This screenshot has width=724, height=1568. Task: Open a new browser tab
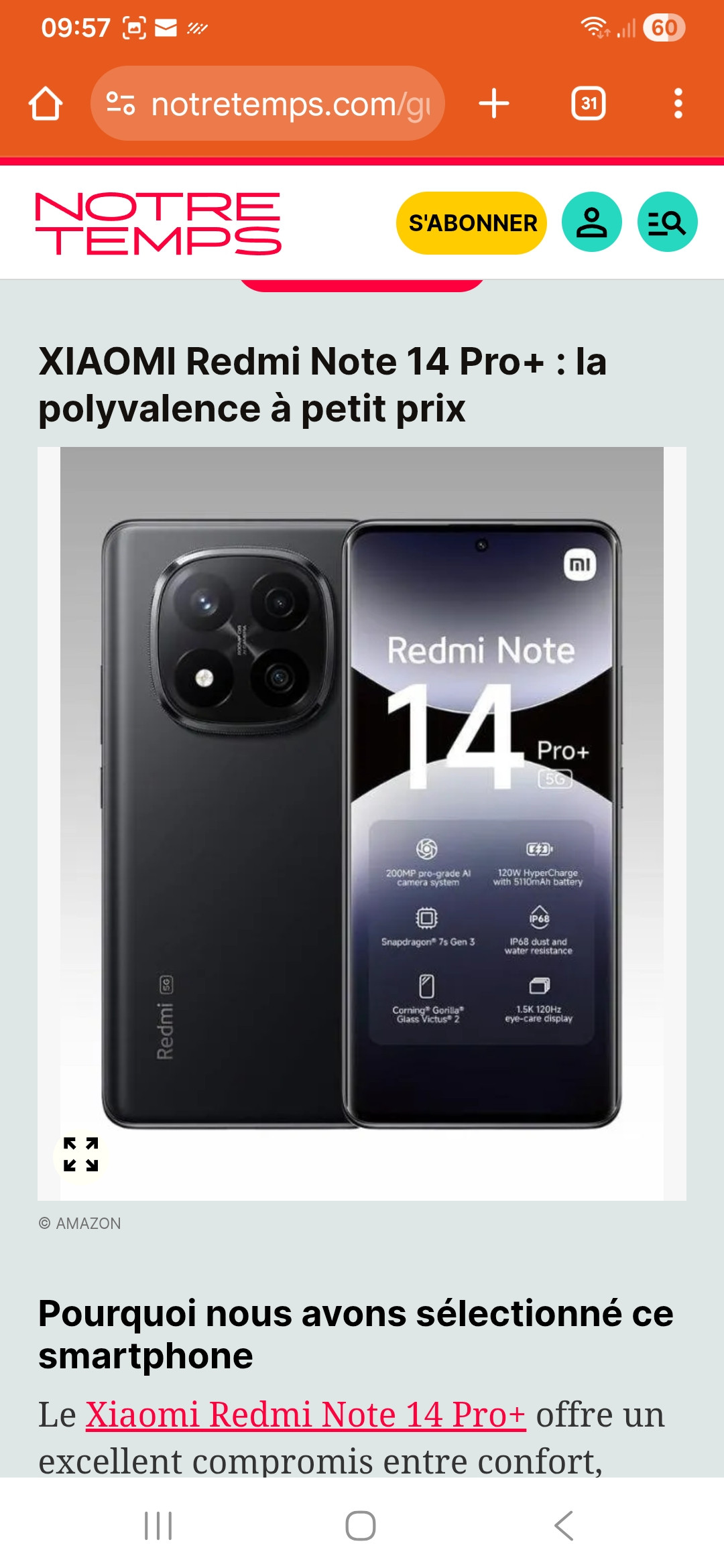click(494, 104)
